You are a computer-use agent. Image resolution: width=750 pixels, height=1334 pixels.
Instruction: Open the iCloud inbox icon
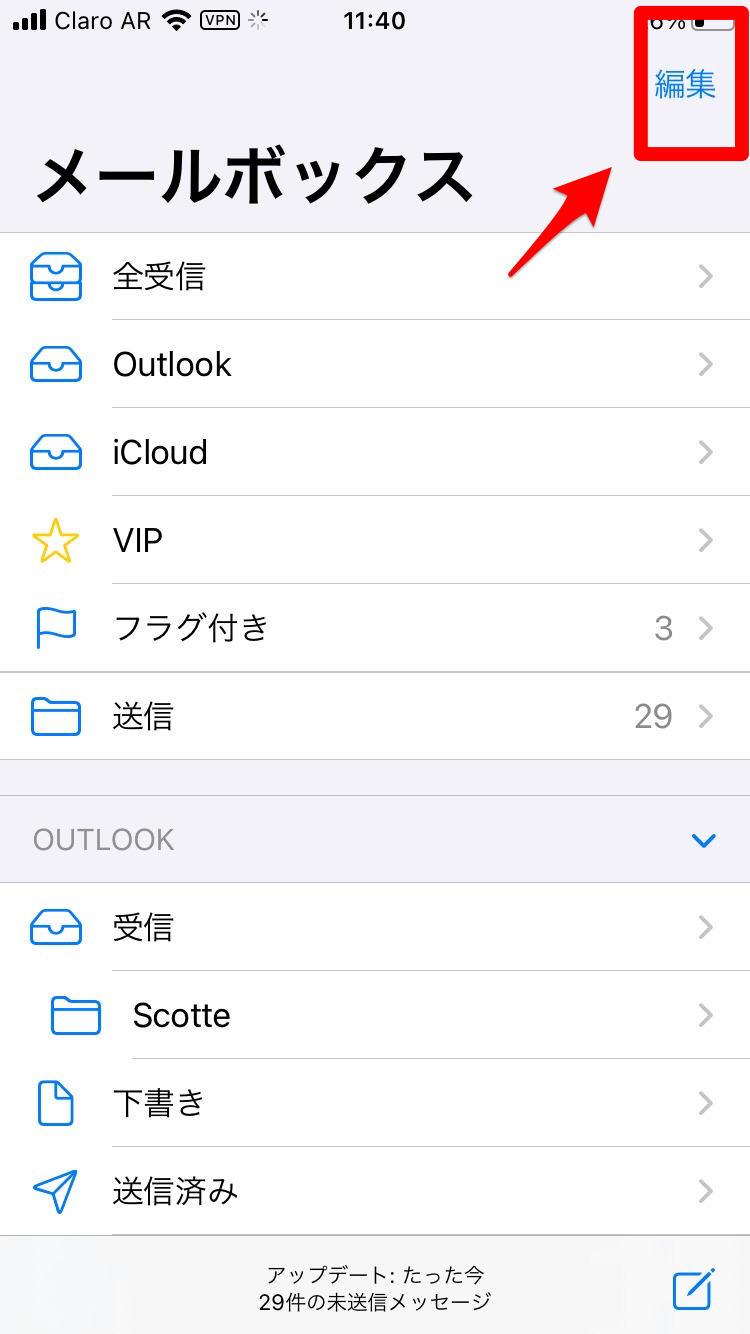pos(56,452)
